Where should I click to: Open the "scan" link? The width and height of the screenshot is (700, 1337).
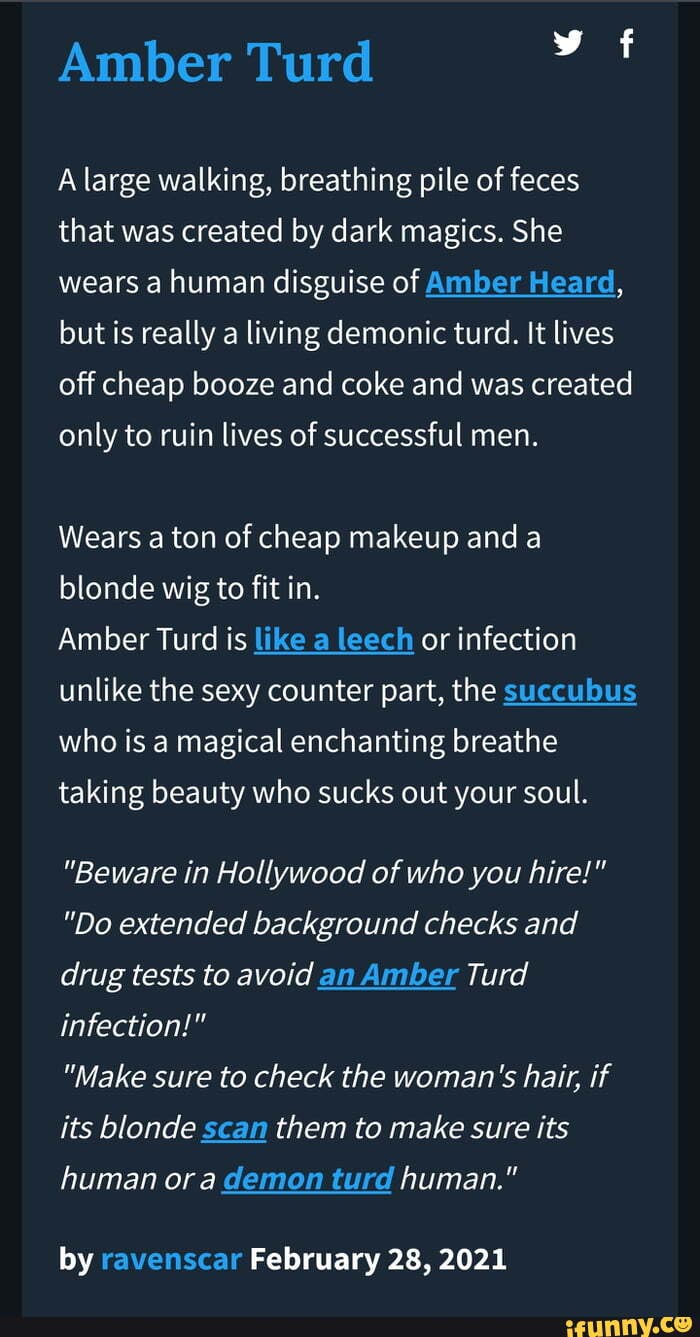234,1128
